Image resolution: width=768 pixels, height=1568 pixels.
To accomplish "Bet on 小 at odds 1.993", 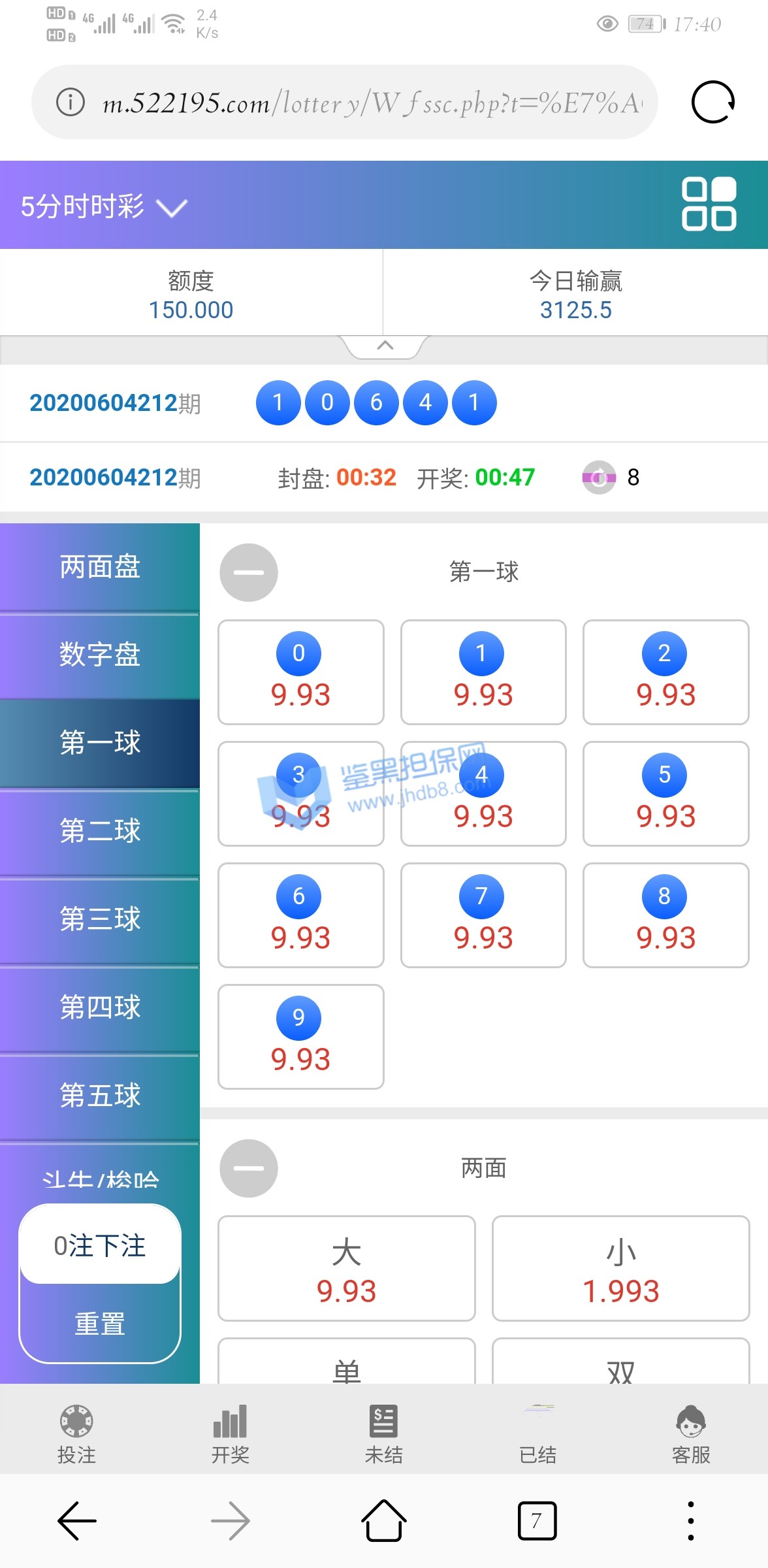I will (620, 1268).
